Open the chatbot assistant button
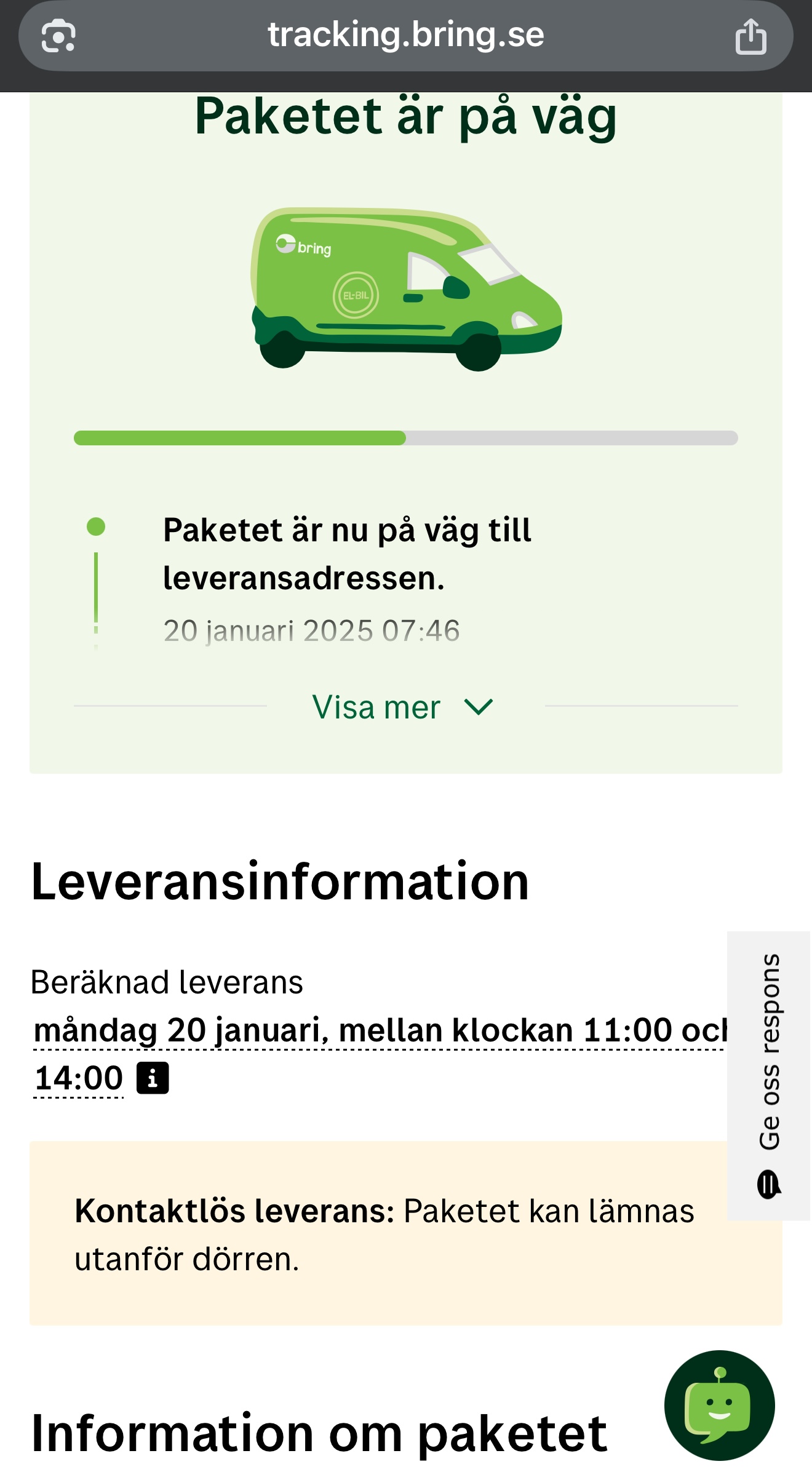 [x=719, y=1406]
